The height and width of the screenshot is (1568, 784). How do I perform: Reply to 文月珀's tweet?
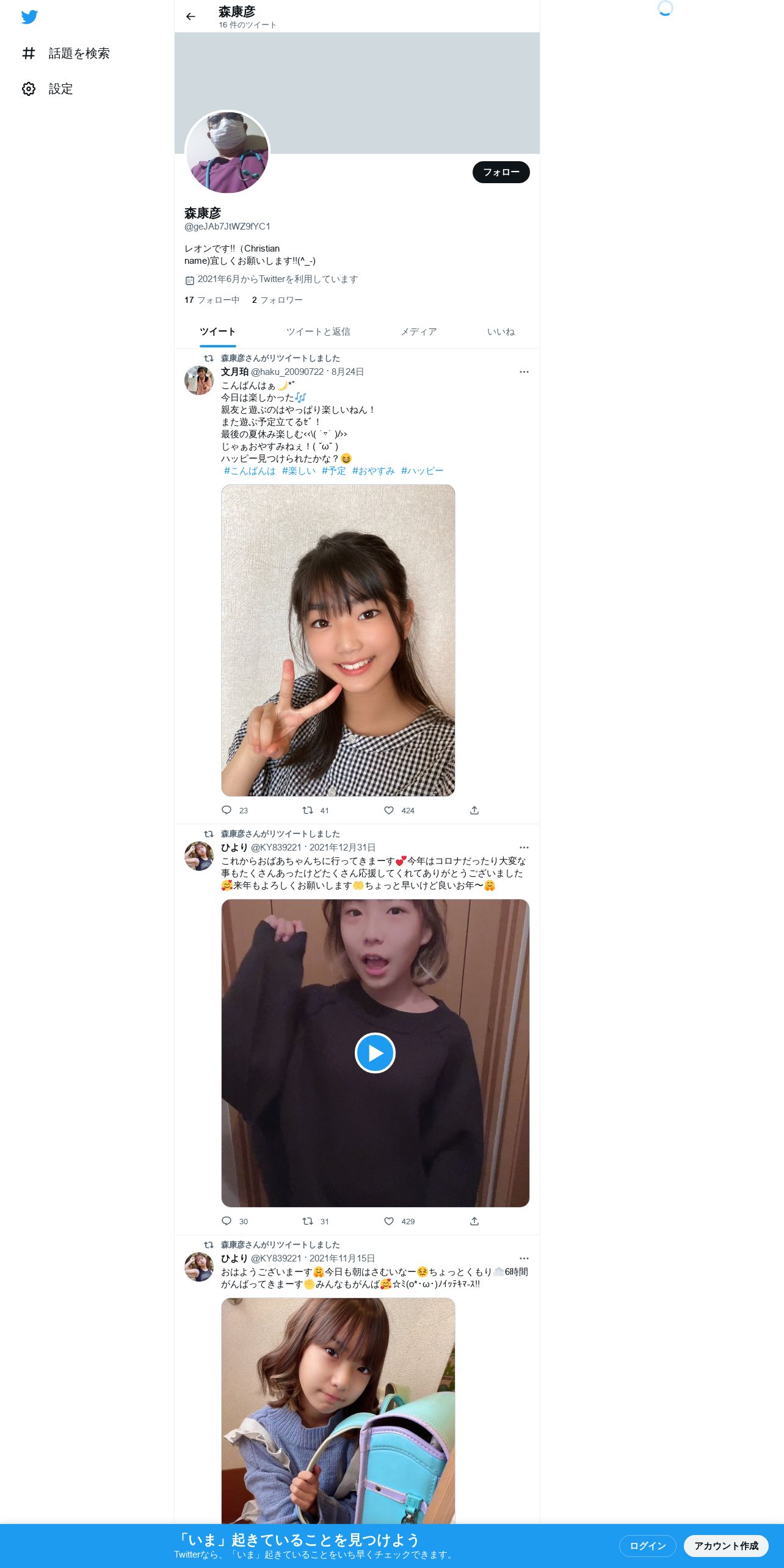pyautogui.click(x=234, y=810)
